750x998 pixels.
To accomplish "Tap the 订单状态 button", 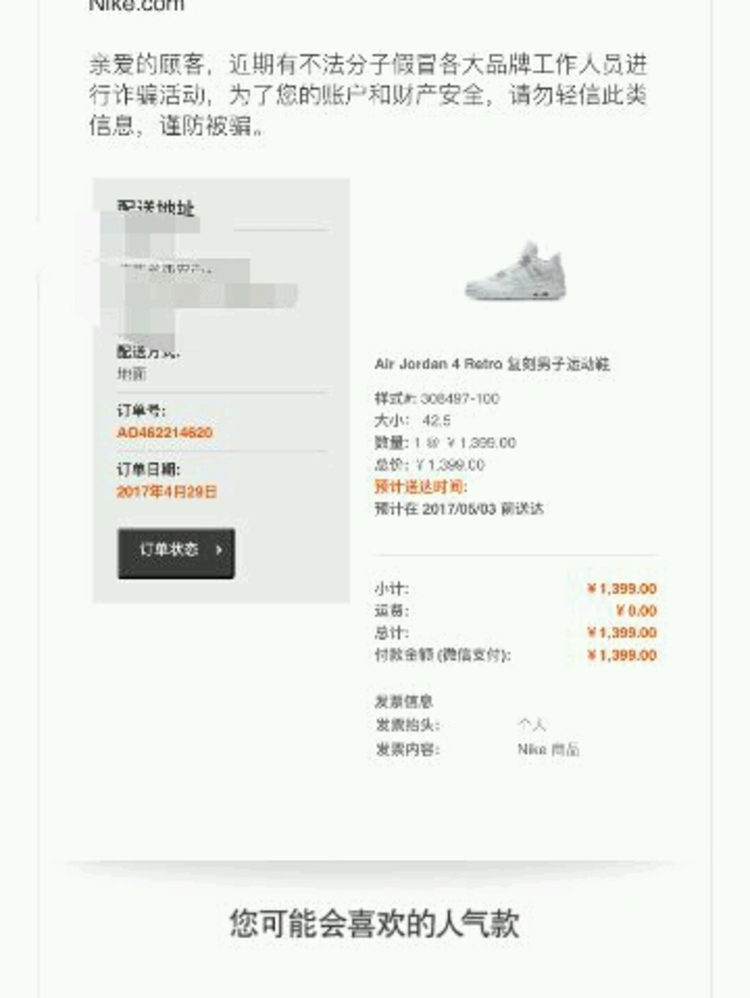I will [x=176, y=552].
